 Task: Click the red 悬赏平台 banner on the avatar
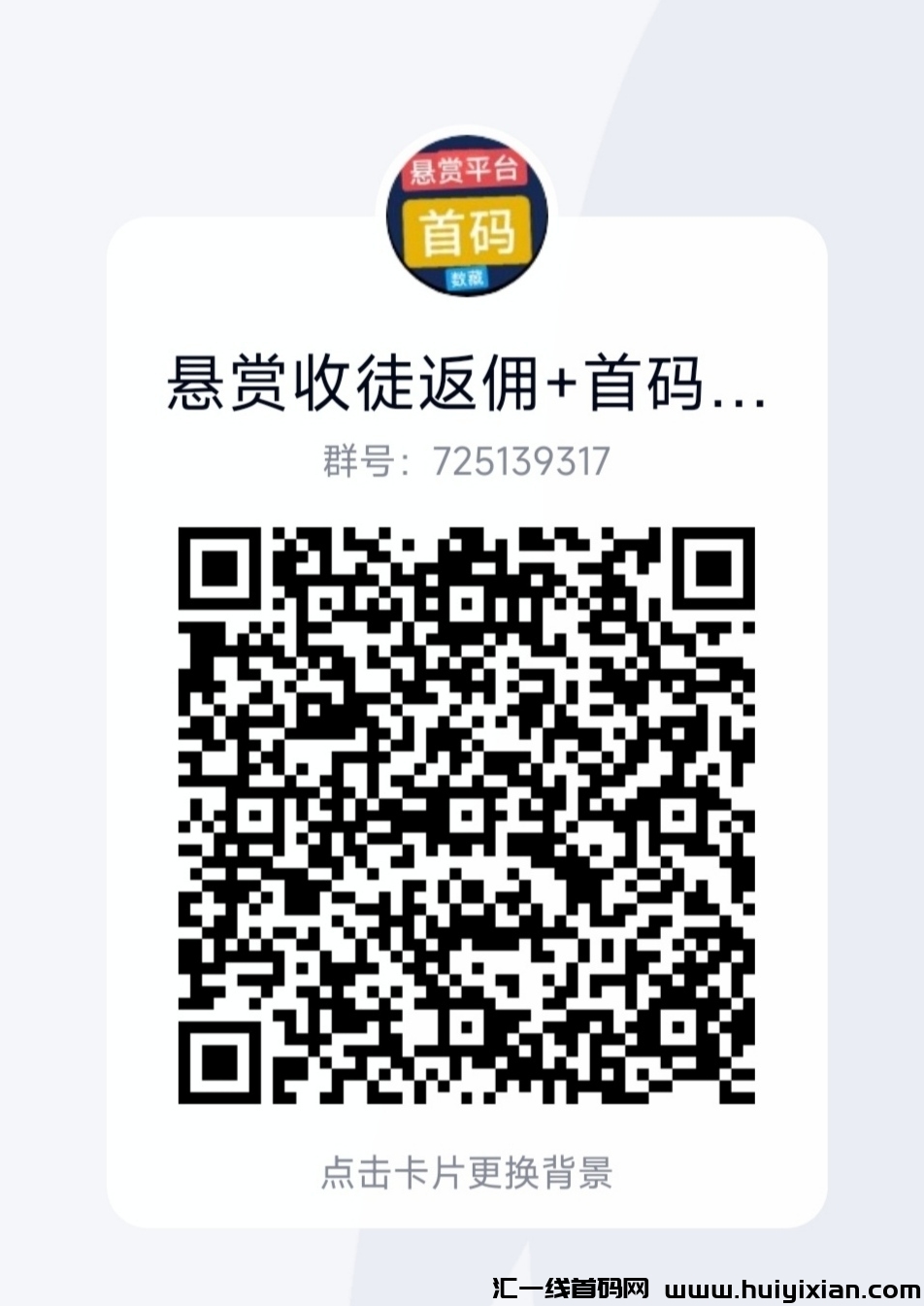tap(463, 173)
